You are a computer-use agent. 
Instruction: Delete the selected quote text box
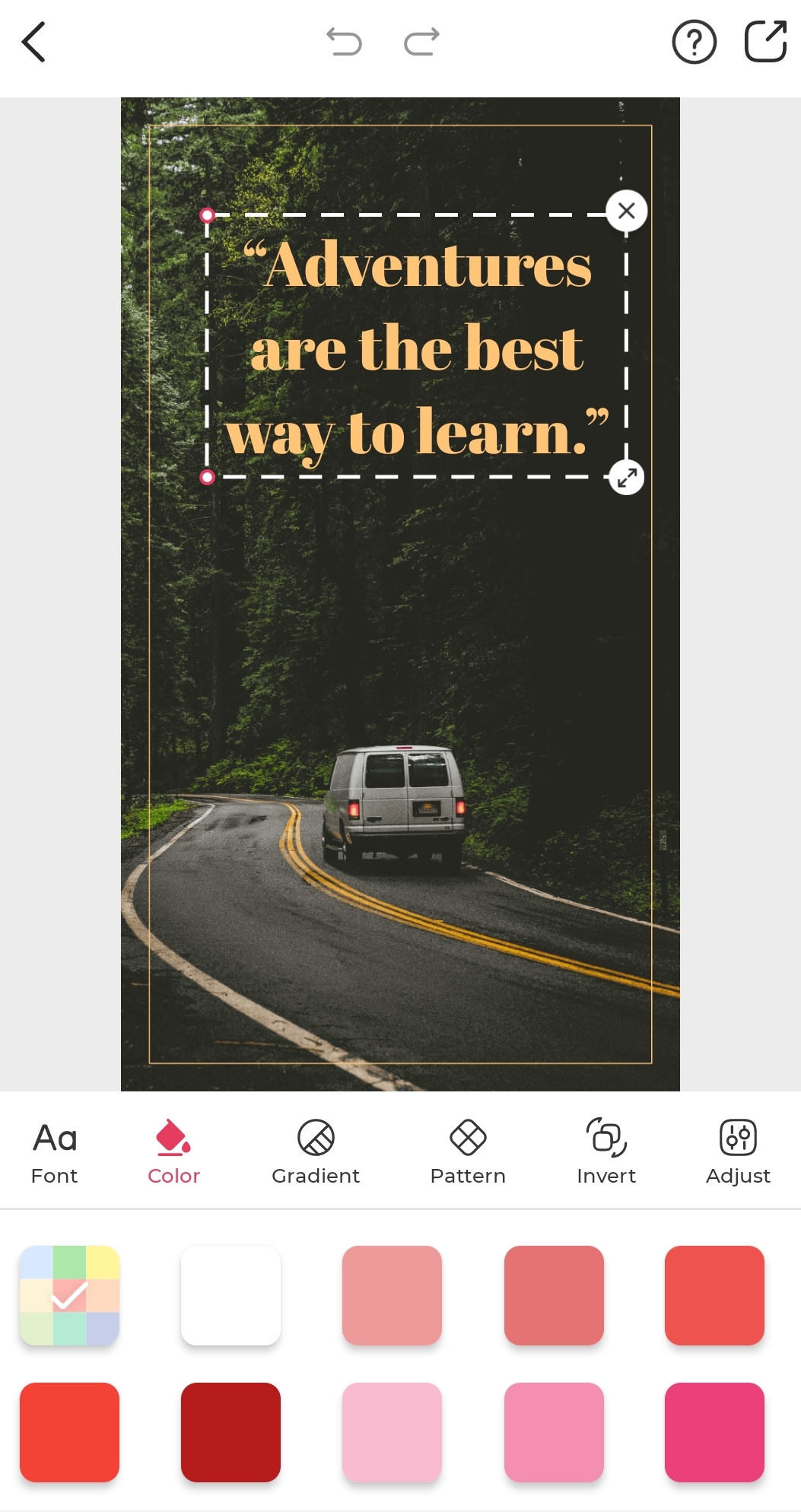626,211
